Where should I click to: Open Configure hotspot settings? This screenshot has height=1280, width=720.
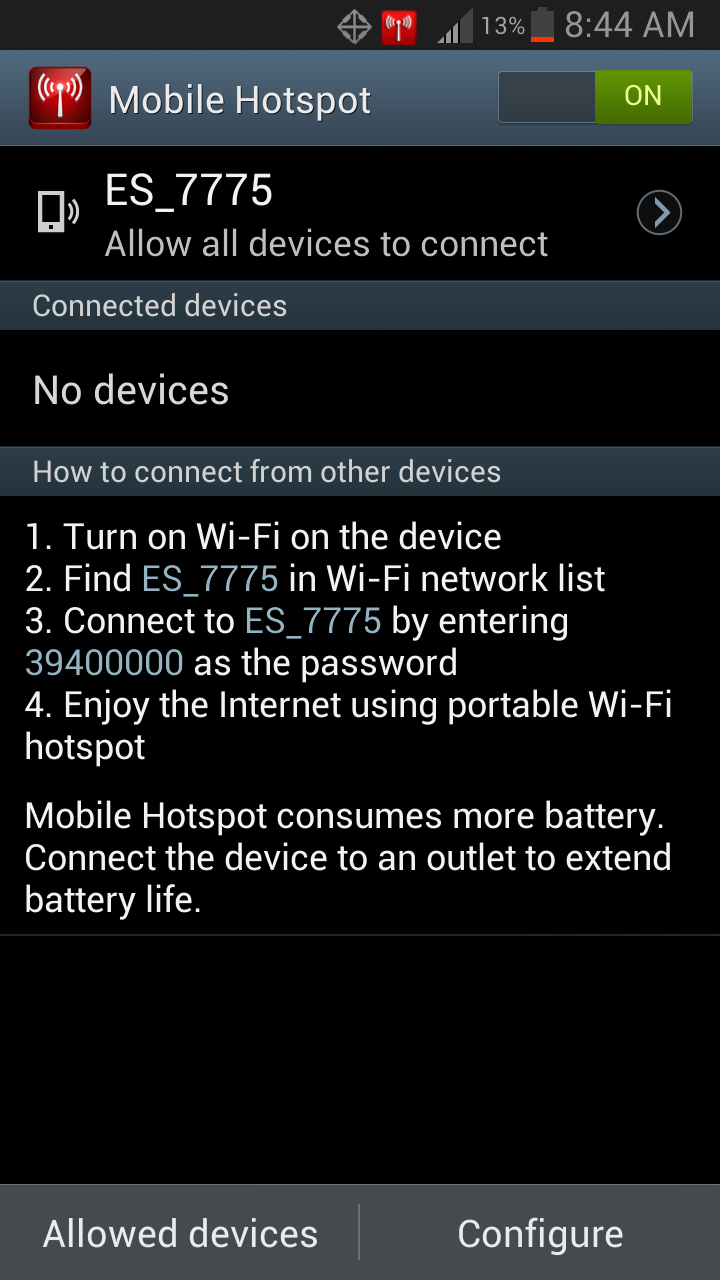pos(540,1234)
